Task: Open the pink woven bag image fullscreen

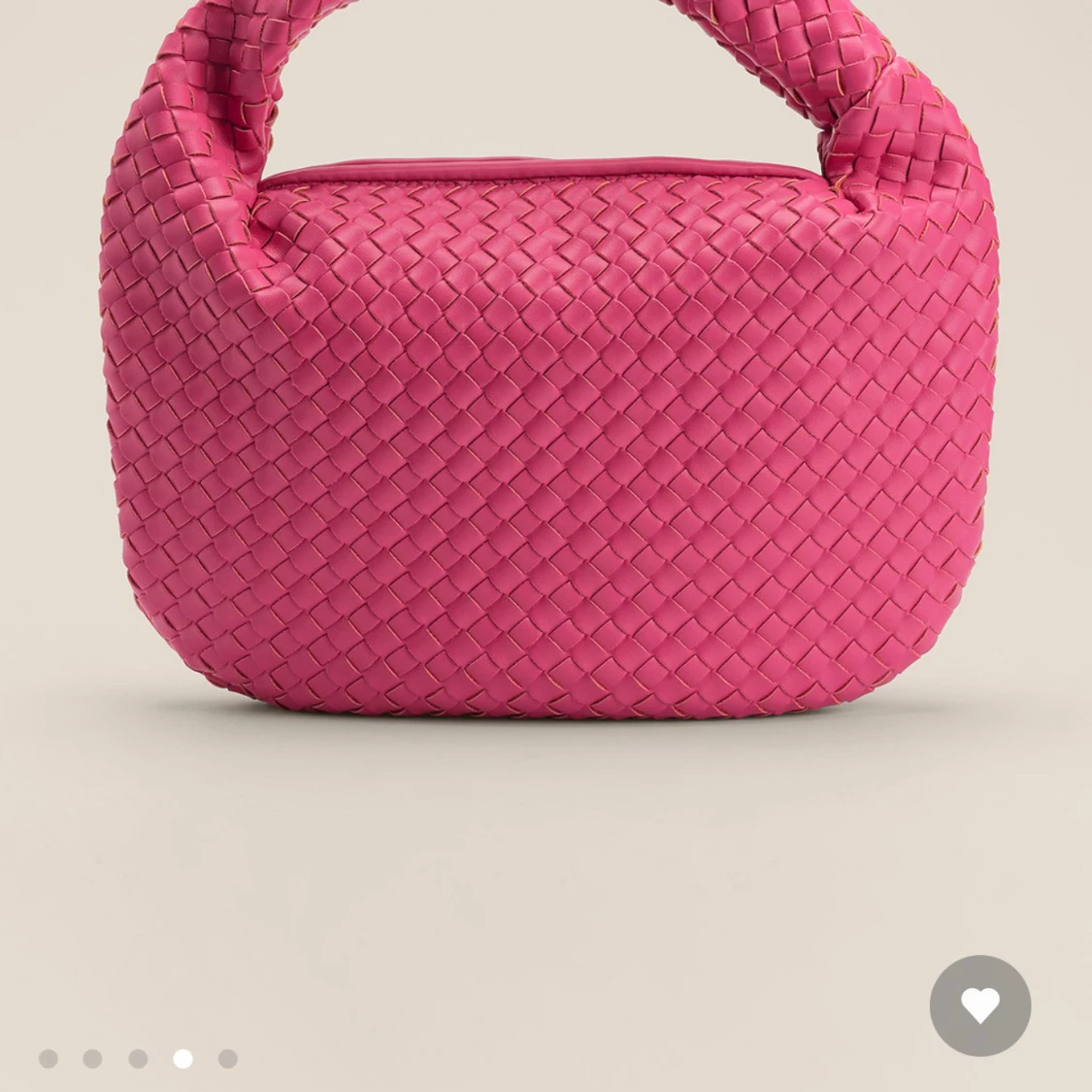Action: (548, 437)
